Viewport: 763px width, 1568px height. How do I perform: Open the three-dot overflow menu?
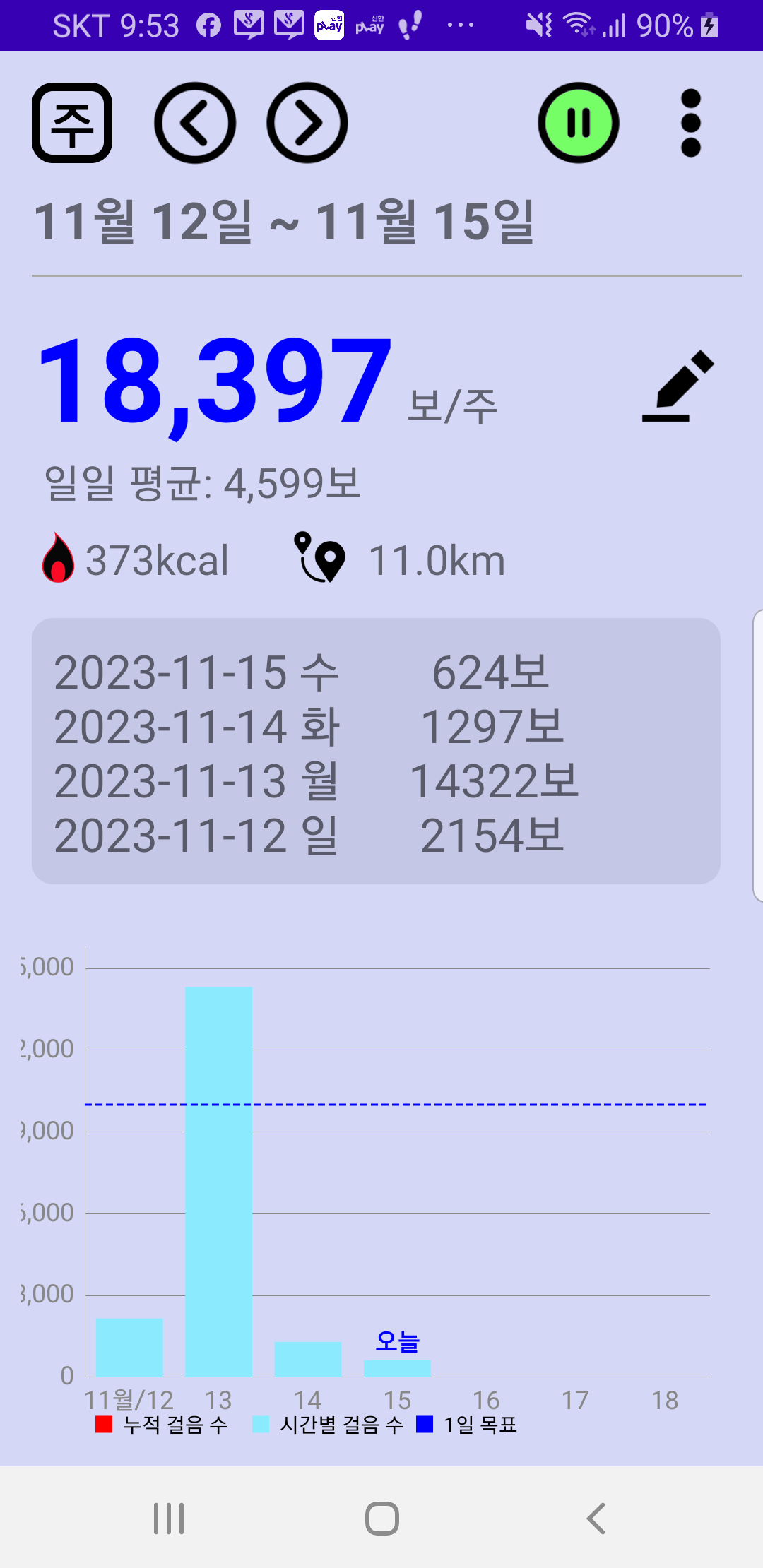point(690,123)
